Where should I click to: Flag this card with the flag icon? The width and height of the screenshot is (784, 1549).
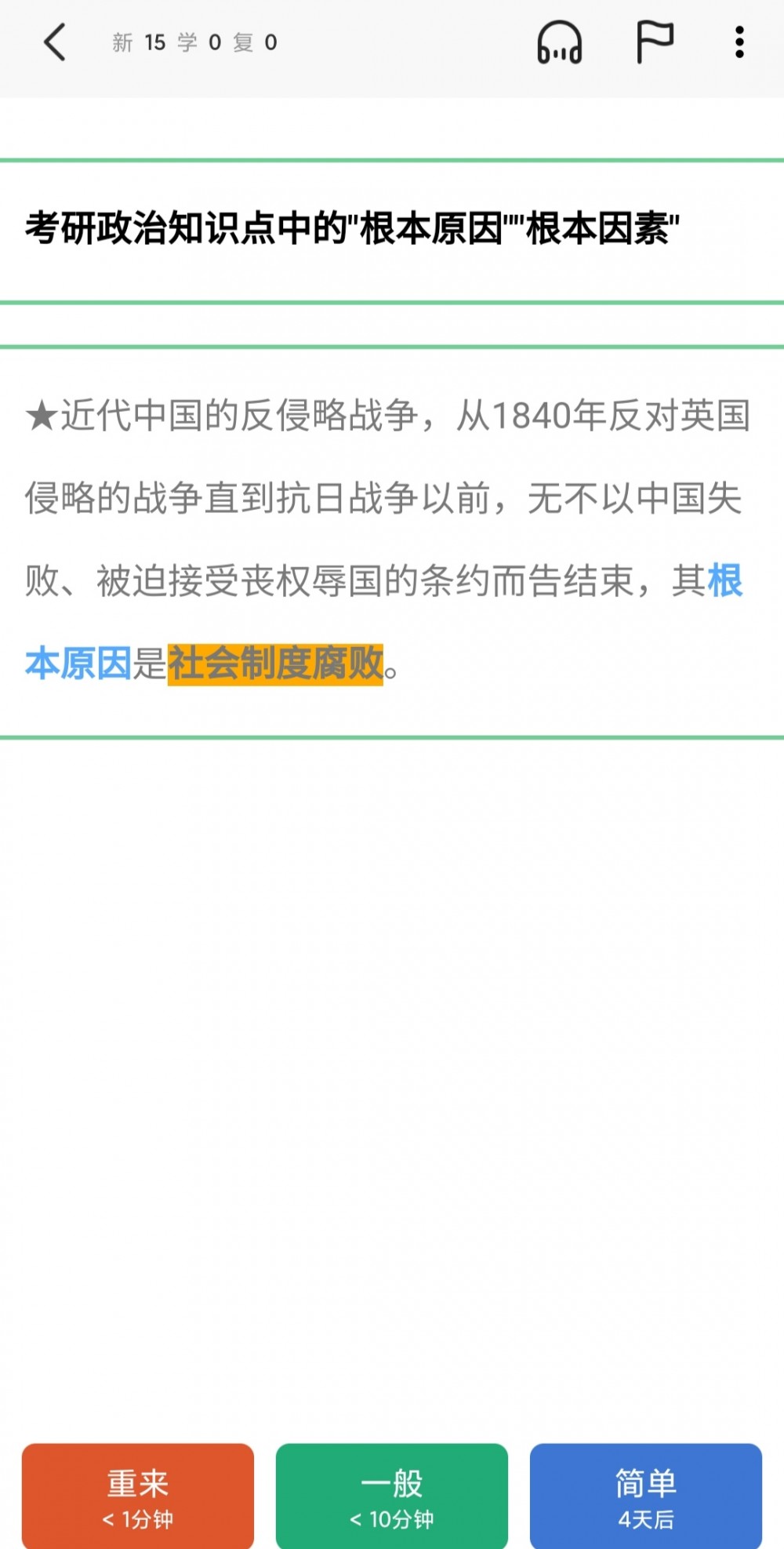[x=654, y=42]
